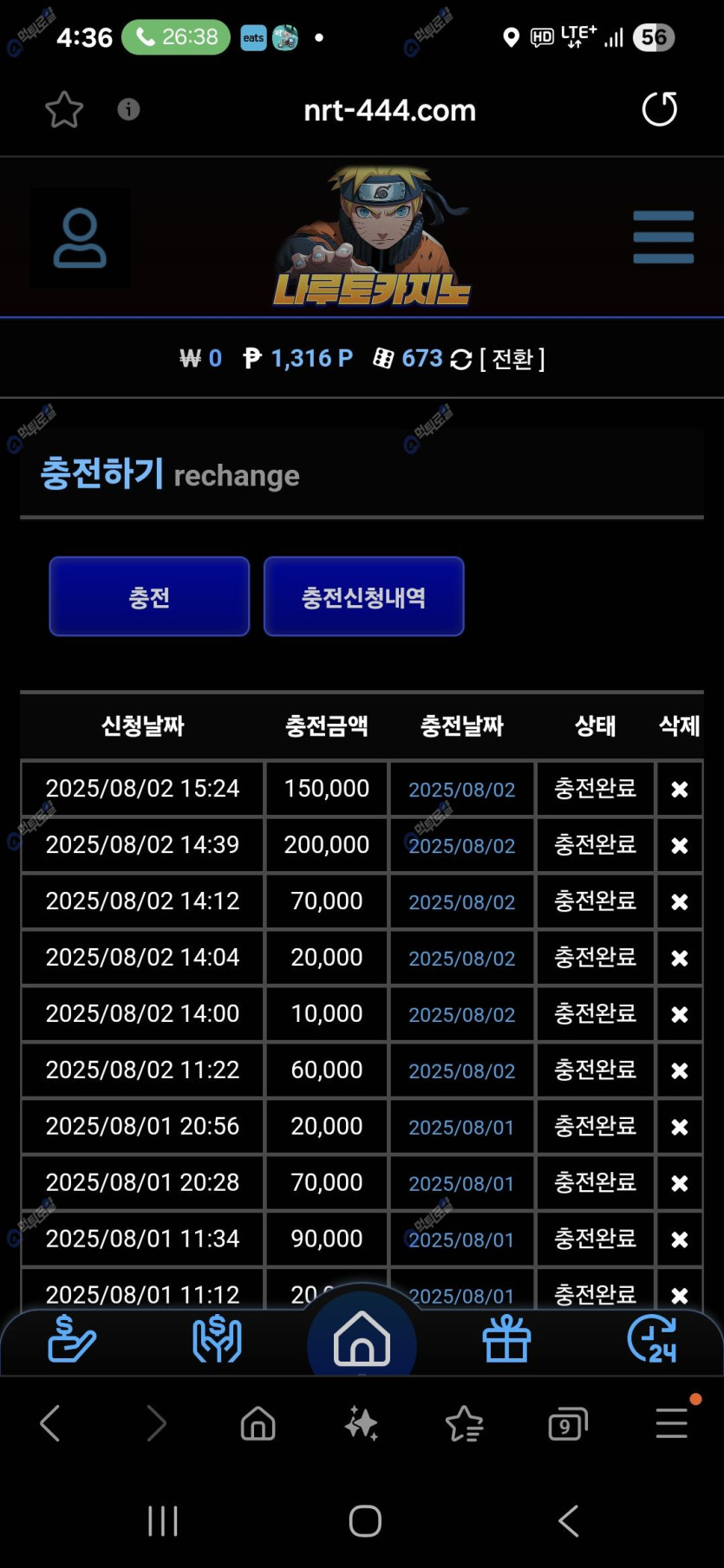Image resolution: width=724 pixels, height=1568 pixels.
Task: Reload the nrt-444.com page
Action: pyautogui.click(x=659, y=109)
